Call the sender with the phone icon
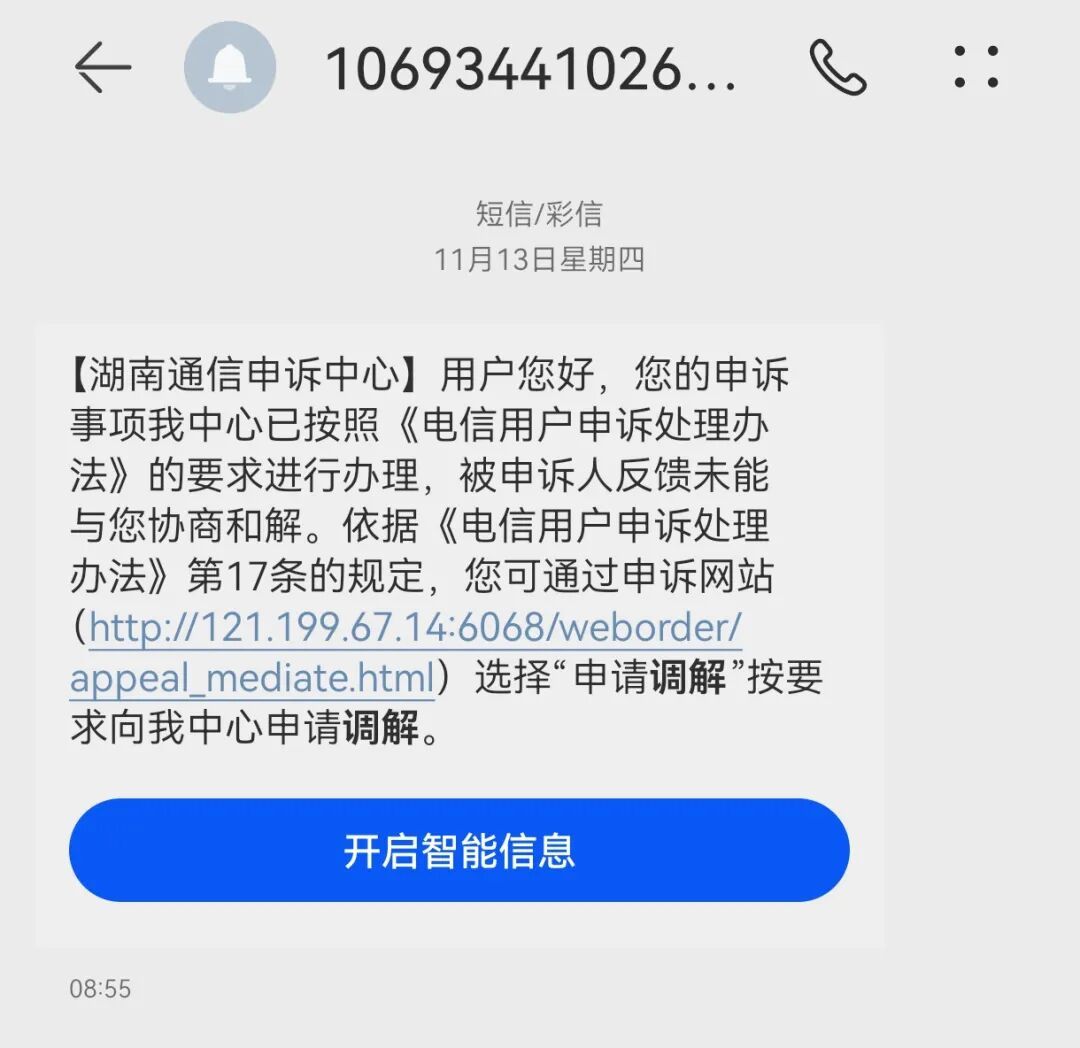1080x1048 pixels. [x=837, y=68]
